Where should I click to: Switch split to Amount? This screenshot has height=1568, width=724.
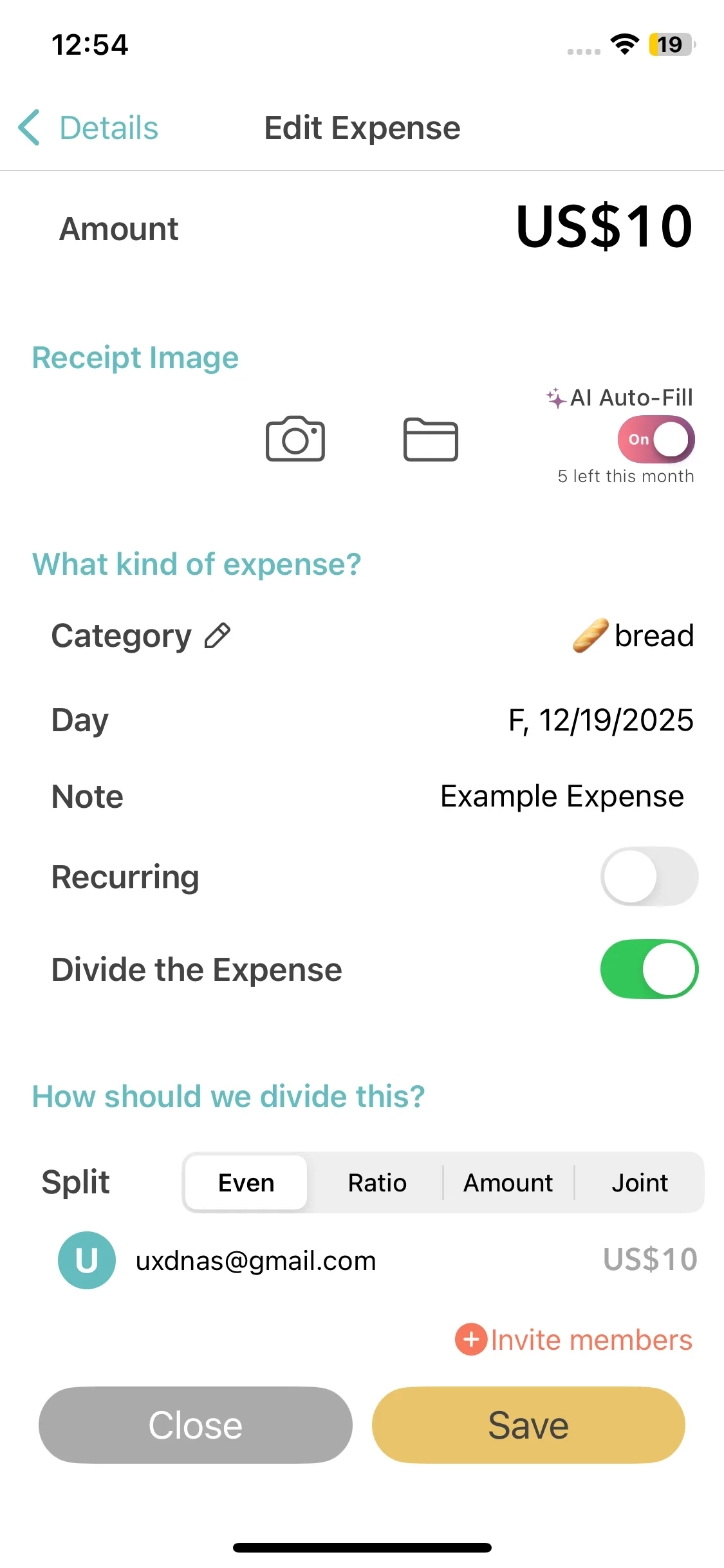(x=508, y=1182)
